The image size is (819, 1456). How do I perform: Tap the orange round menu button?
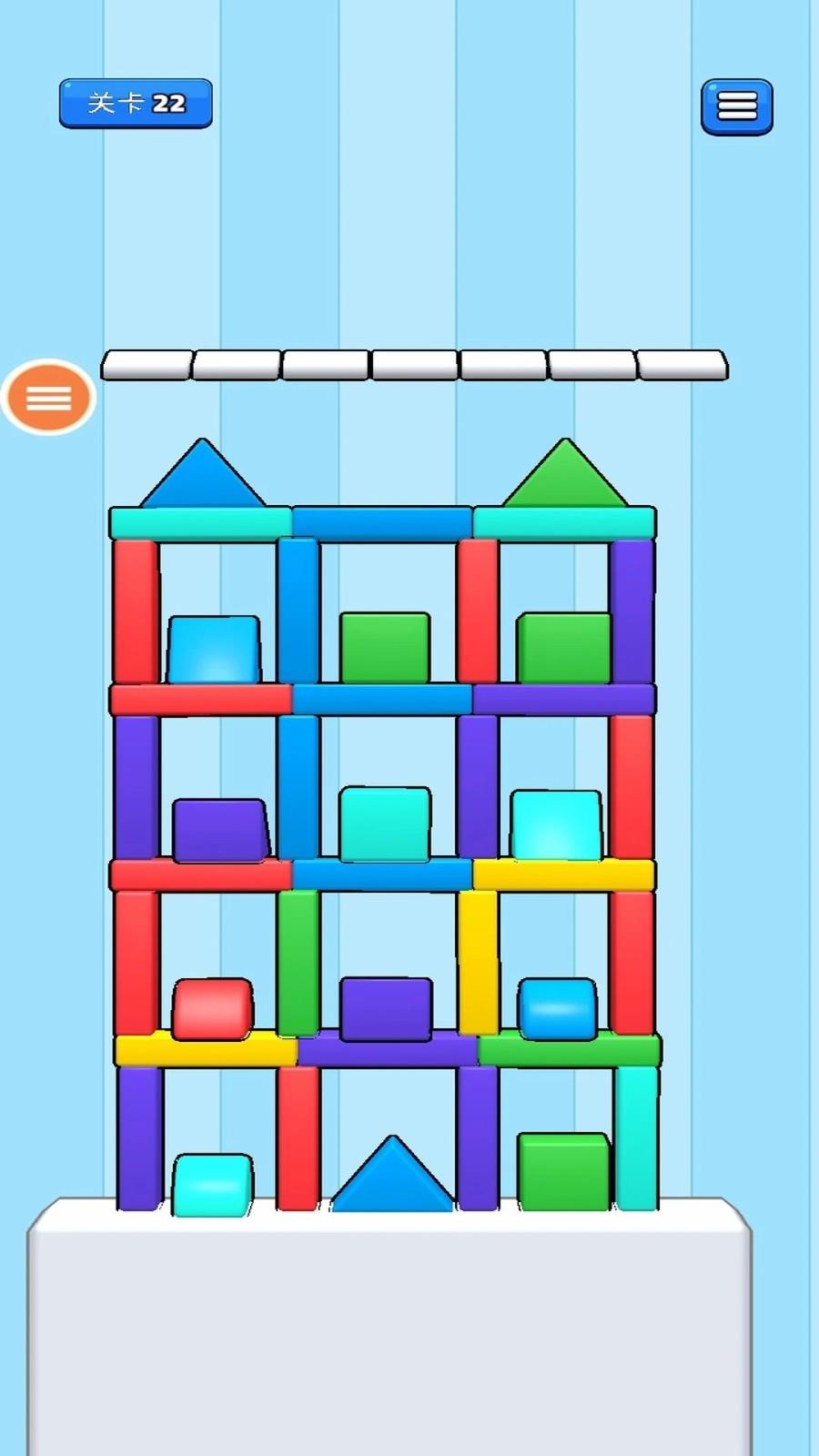[48, 398]
